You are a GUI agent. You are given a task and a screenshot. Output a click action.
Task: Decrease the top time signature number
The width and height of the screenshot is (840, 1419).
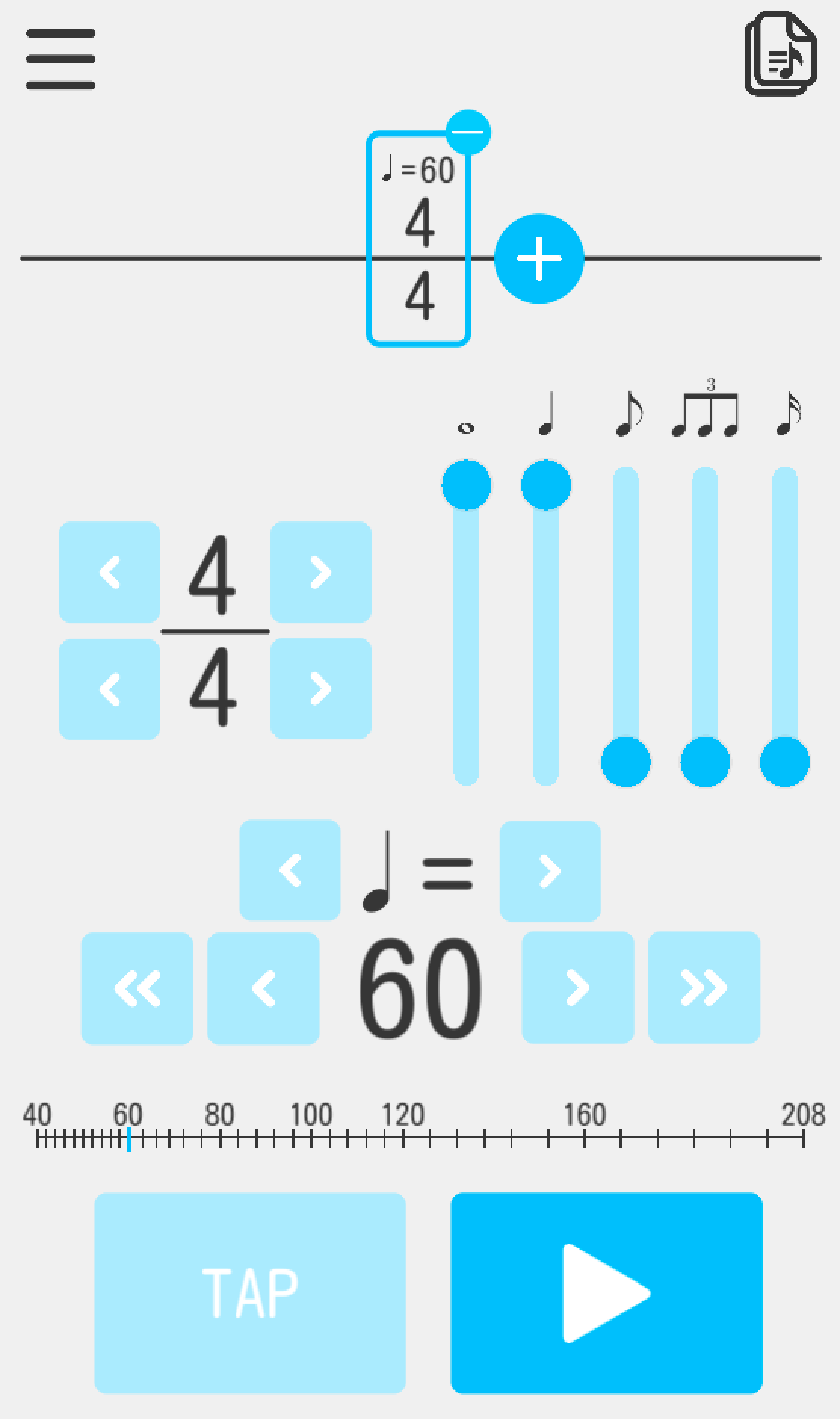[108, 572]
